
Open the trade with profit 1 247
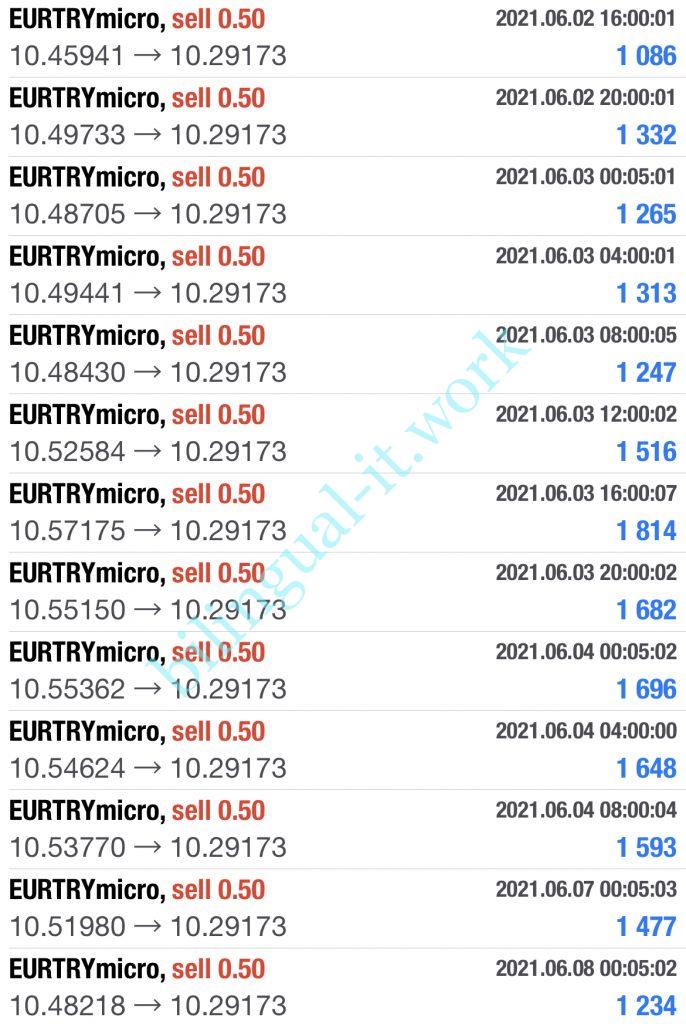(x=343, y=353)
